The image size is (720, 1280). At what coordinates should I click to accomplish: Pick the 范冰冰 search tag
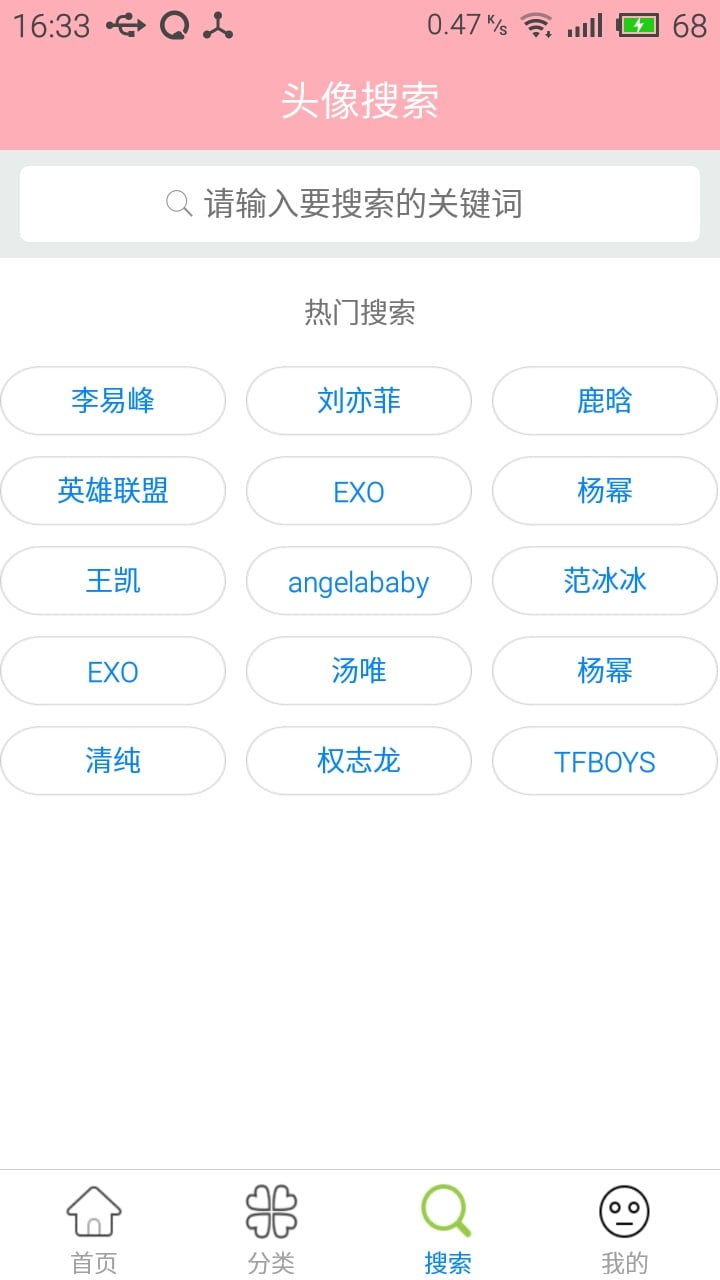point(605,581)
